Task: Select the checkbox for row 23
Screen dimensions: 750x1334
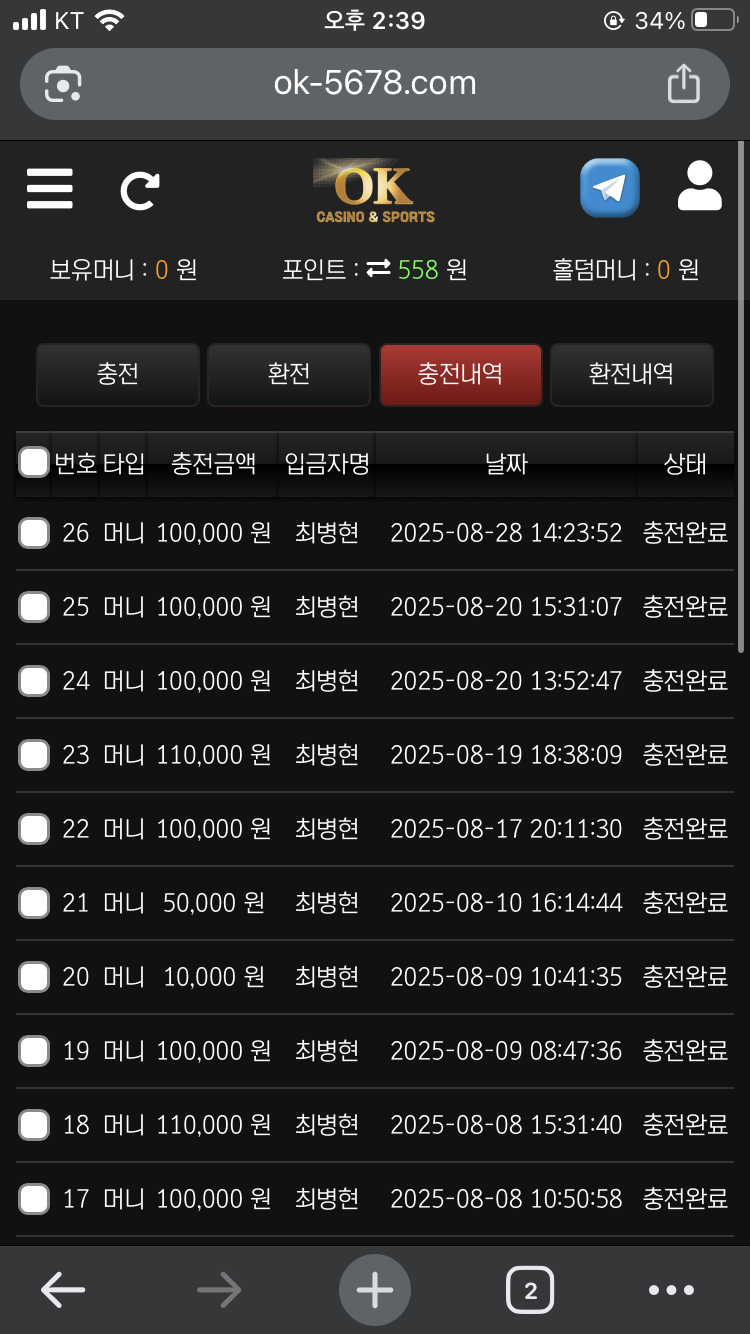Action: click(34, 755)
